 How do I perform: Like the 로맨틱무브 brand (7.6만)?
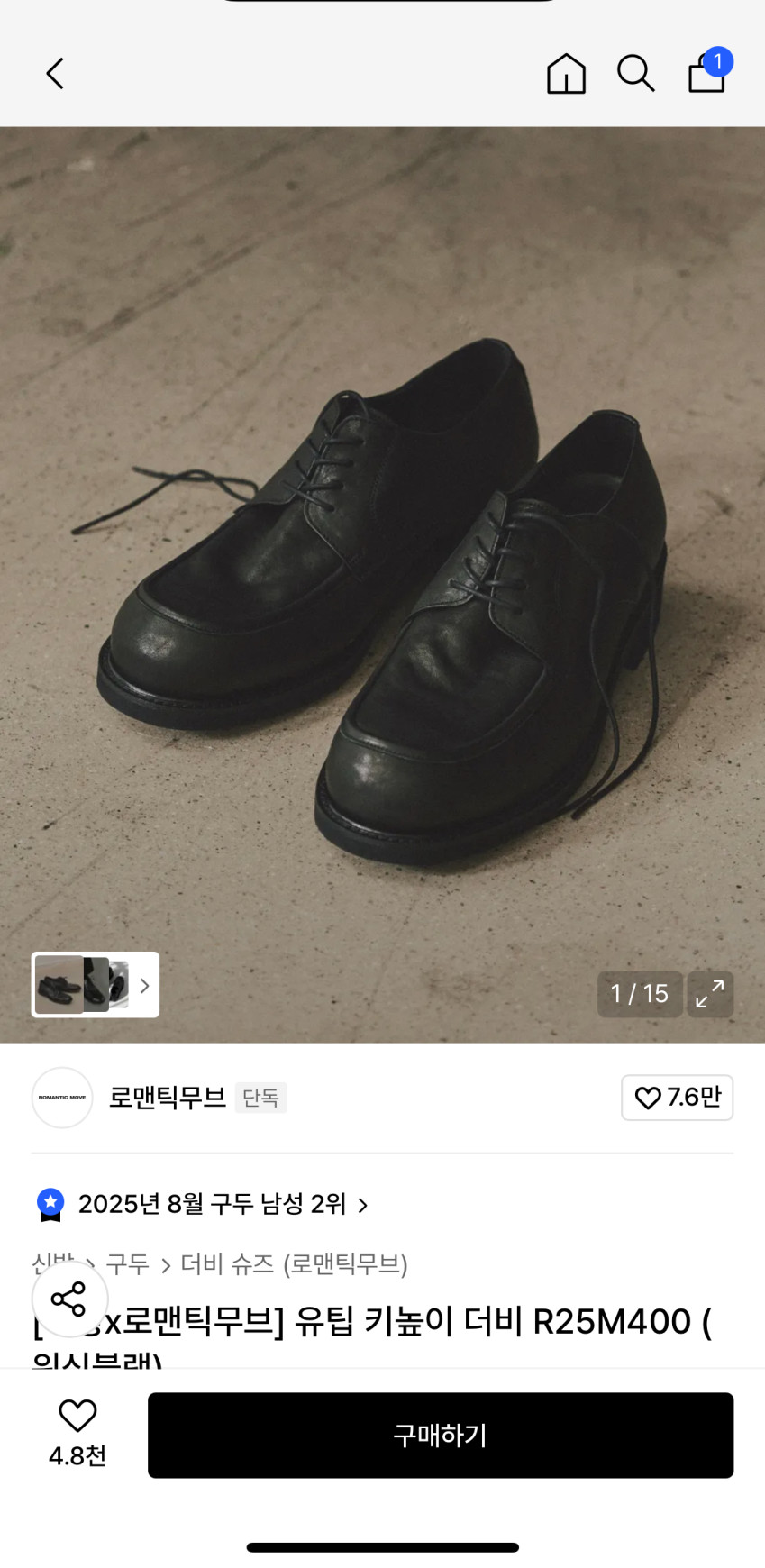[677, 1098]
